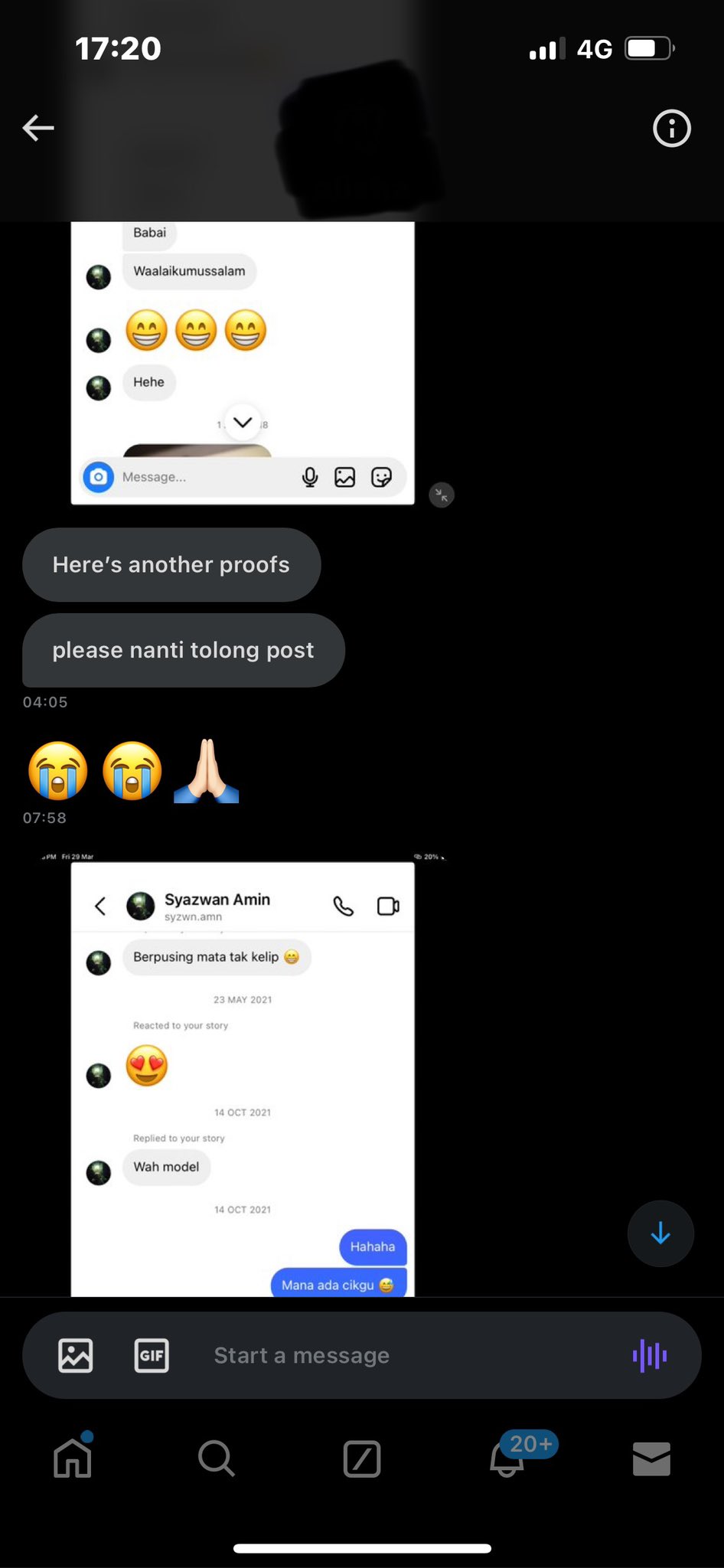Viewport: 724px width, 1568px height.
Task: Select the voice message waveform icon
Action: click(x=649, y=1355)
